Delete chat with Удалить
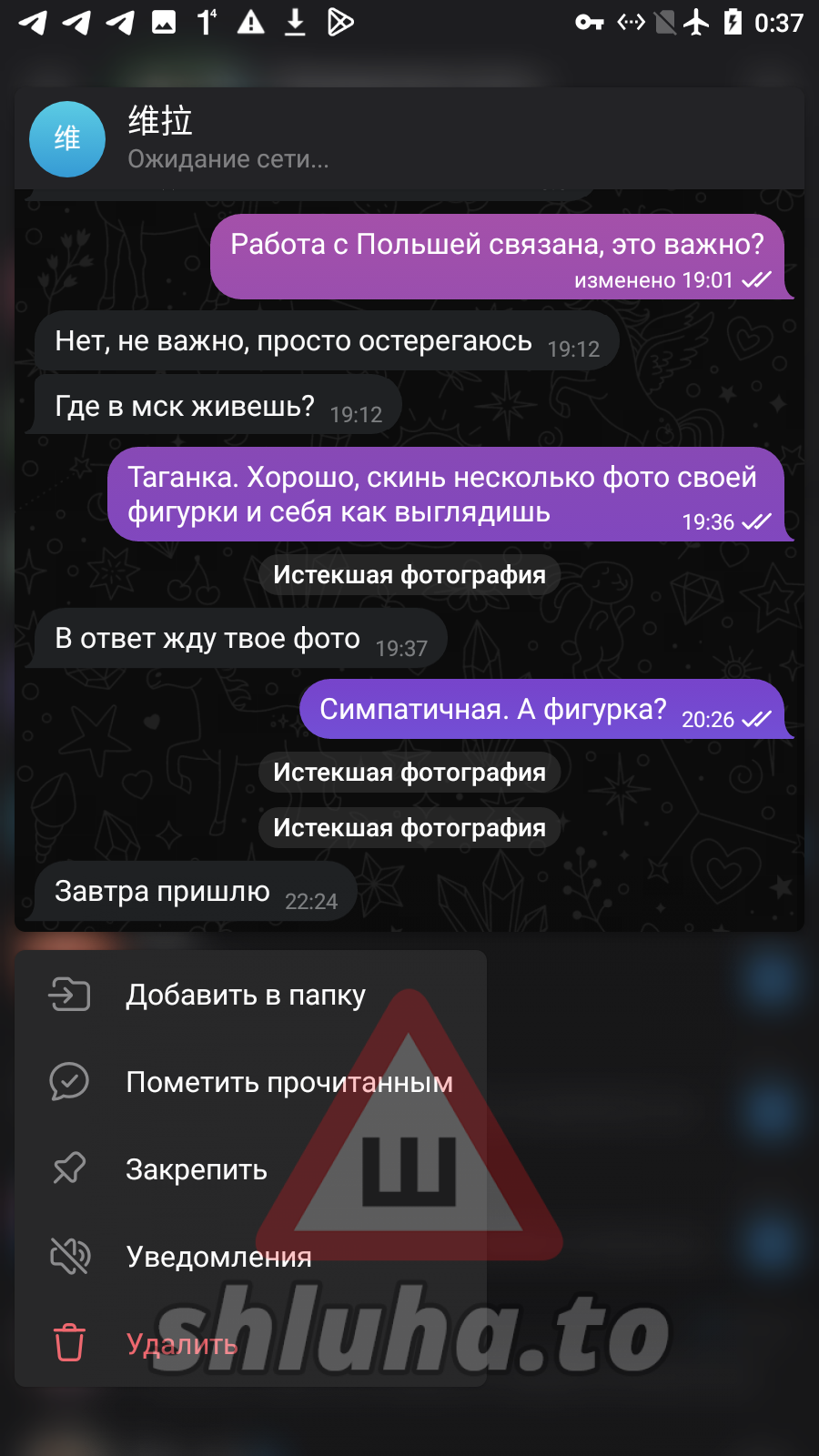This screenshot has width=819, height=1456. [x=182, y=1344]
